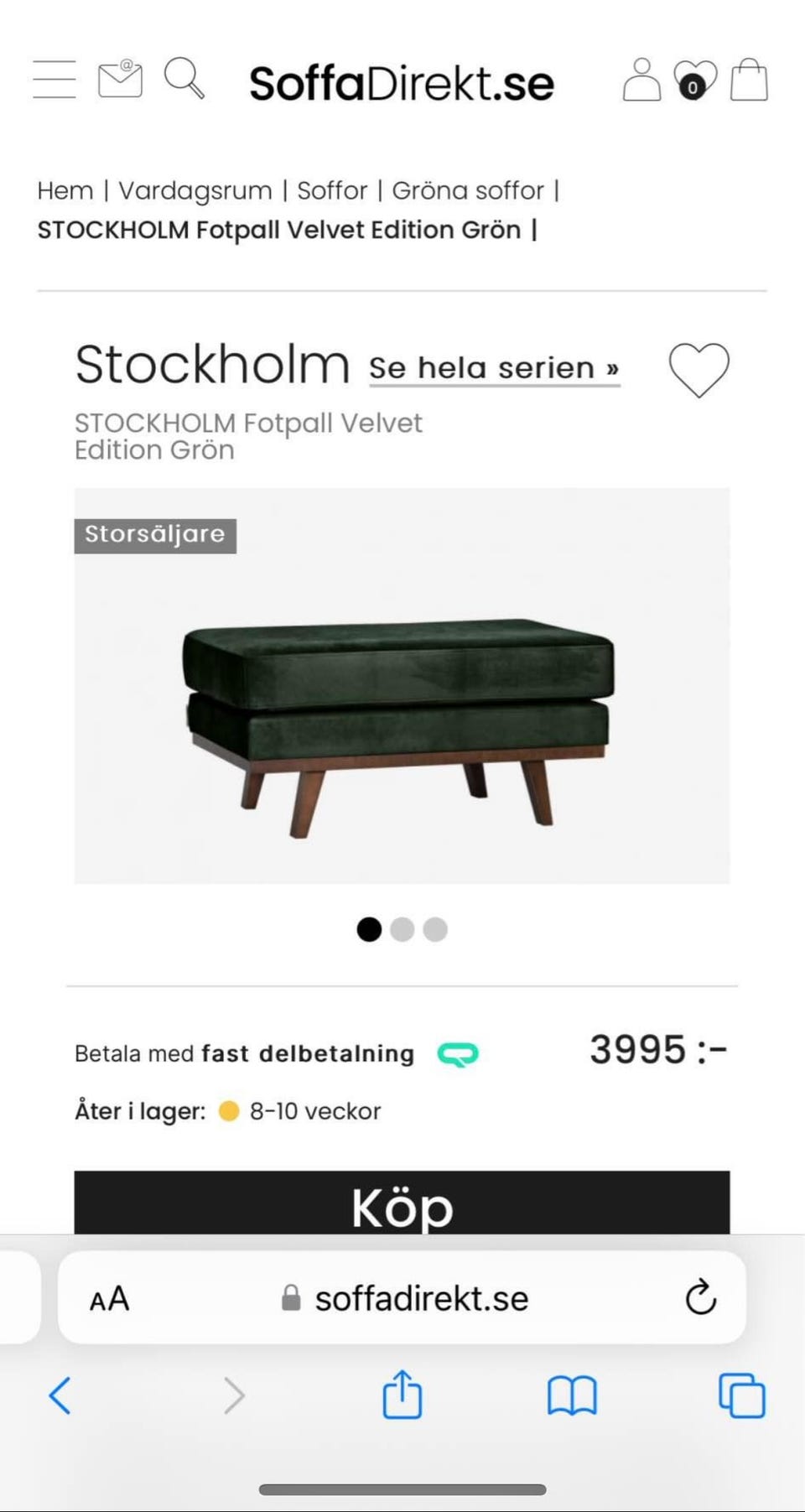
Task: Select the third image carousel dot
Action: (434, 929)
